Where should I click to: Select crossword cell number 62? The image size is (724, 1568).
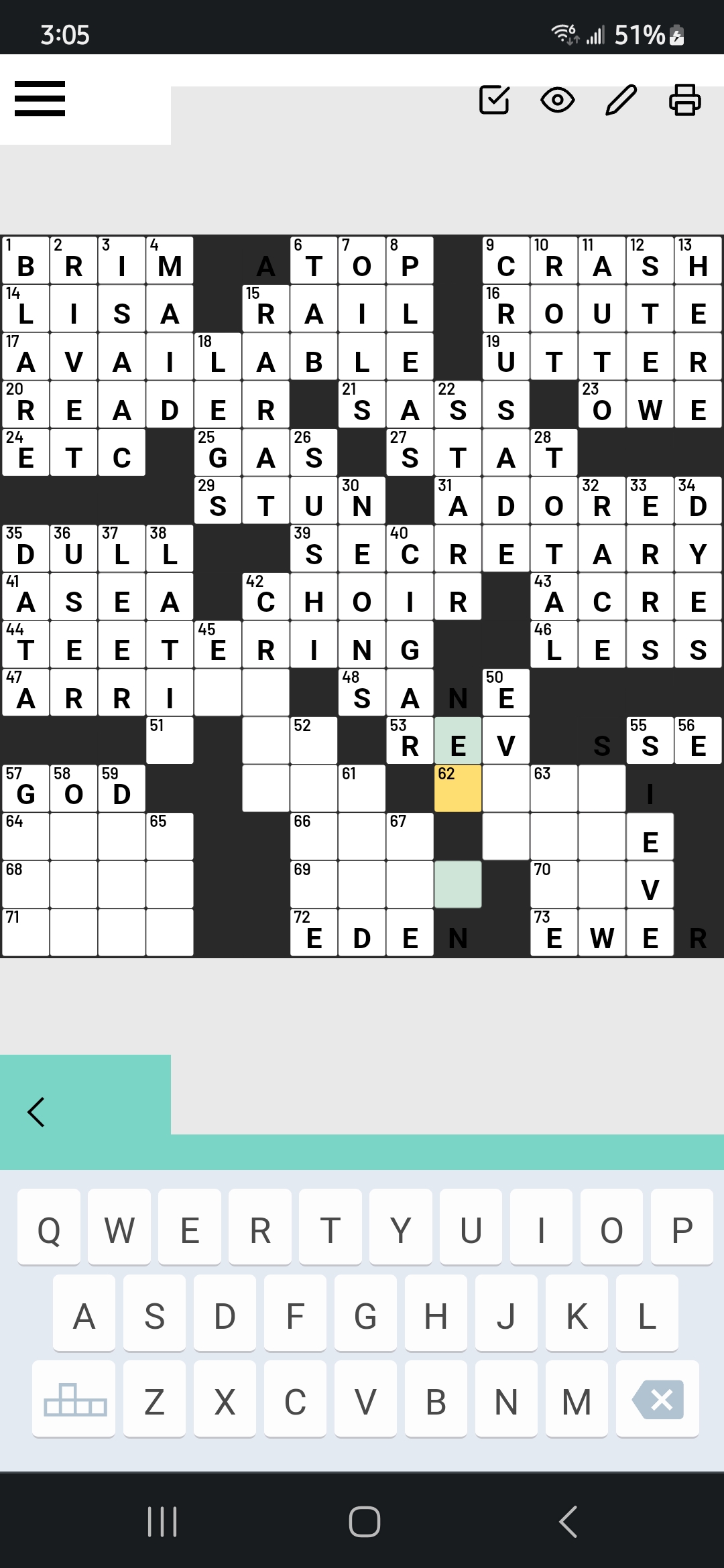[x=458, y=789]
